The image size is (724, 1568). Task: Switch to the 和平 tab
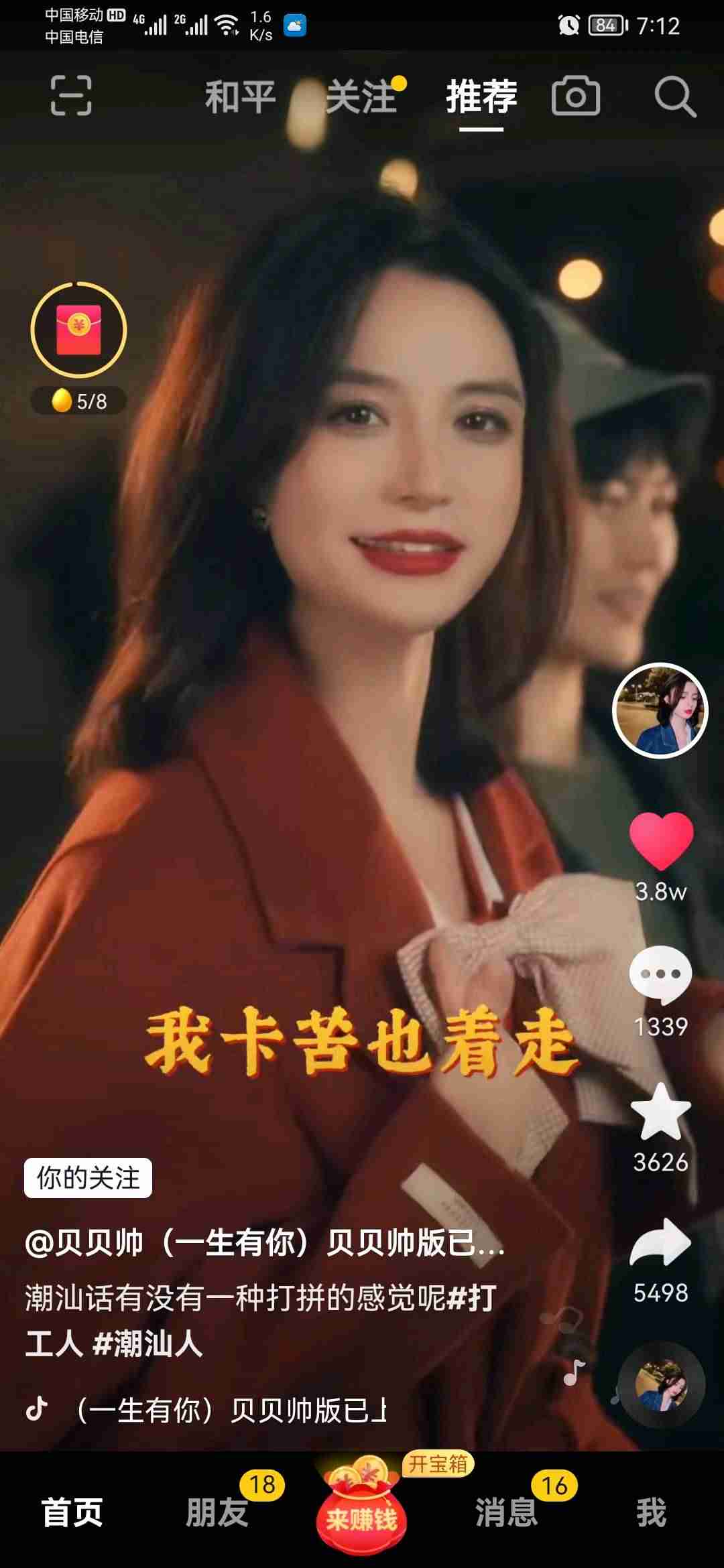coord(240,97)
